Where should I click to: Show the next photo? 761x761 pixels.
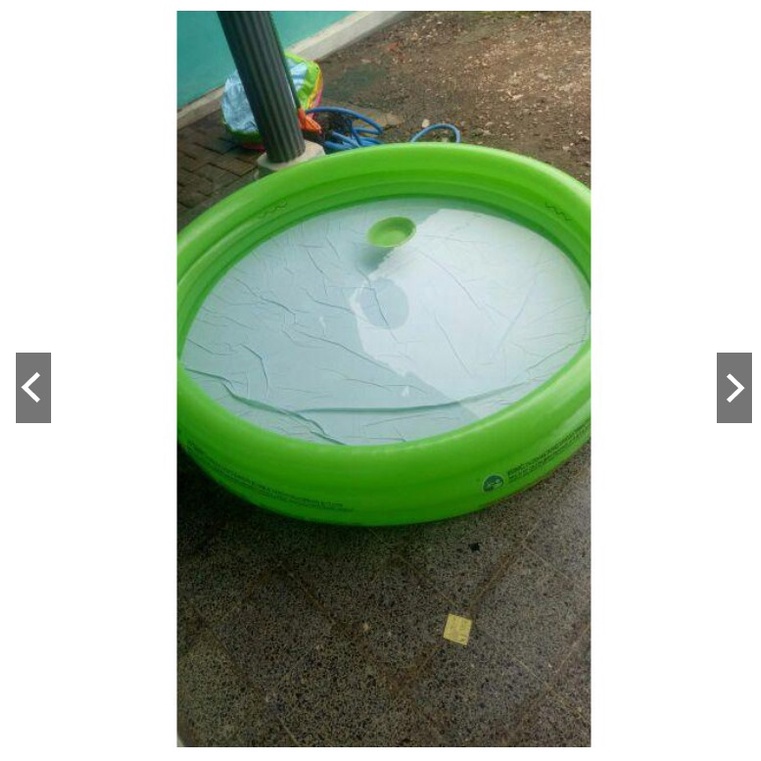click(x=733, y=387)
